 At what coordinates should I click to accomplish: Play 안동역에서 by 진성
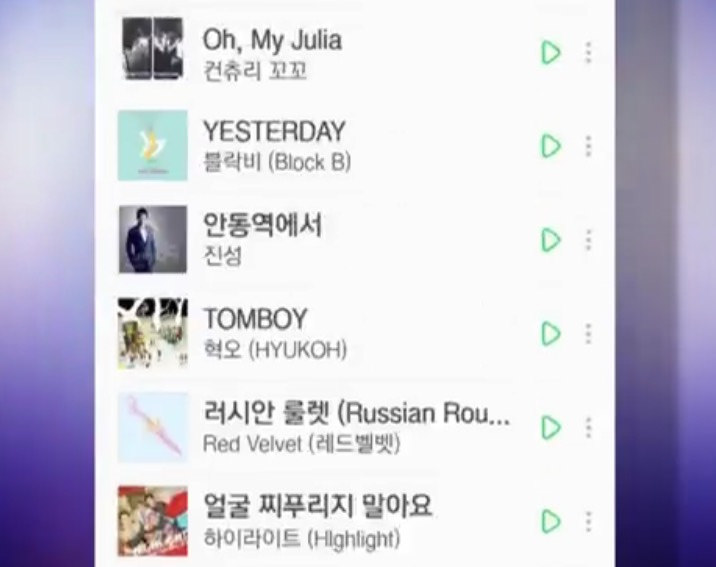click(550, 240)
